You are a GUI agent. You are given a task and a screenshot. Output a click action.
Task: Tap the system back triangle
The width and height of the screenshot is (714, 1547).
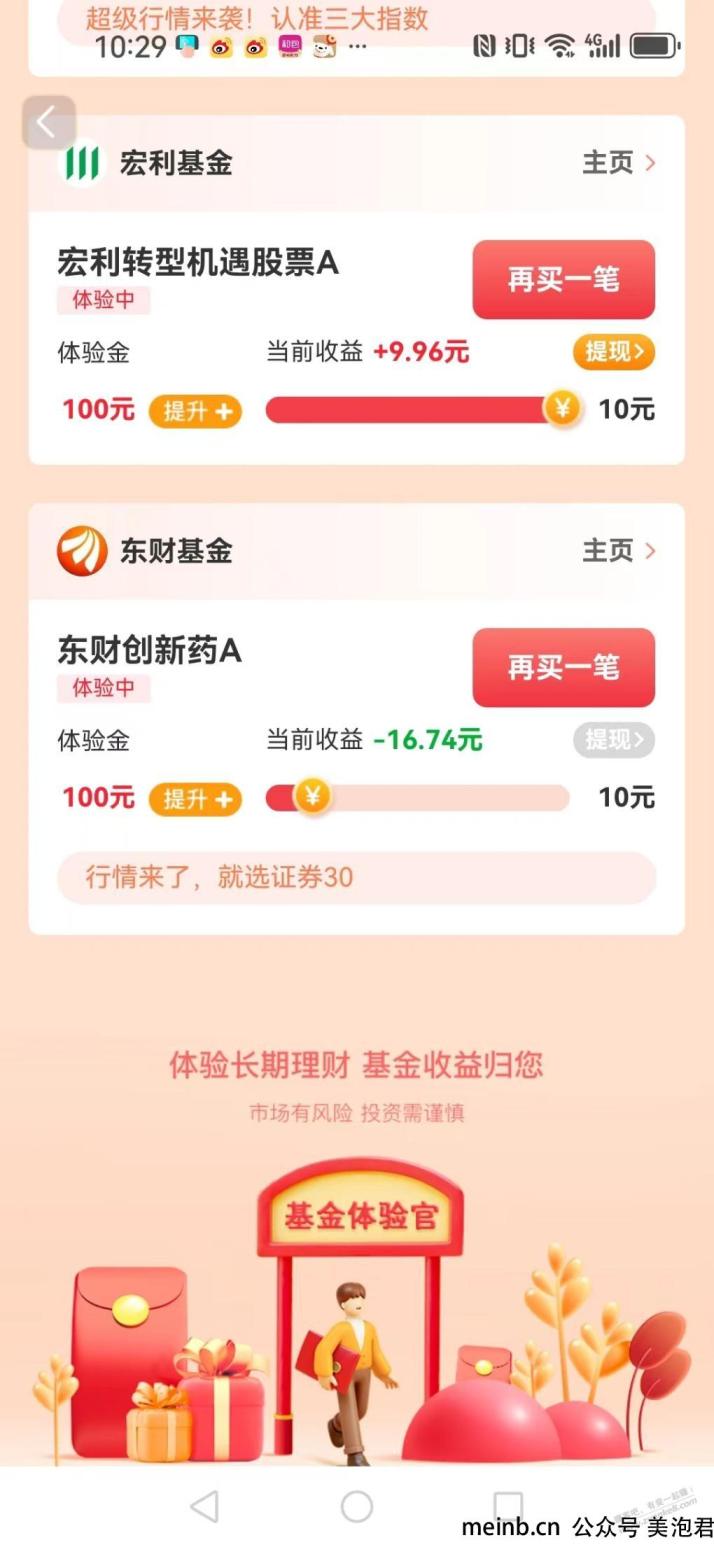[x=204, y=1506]
